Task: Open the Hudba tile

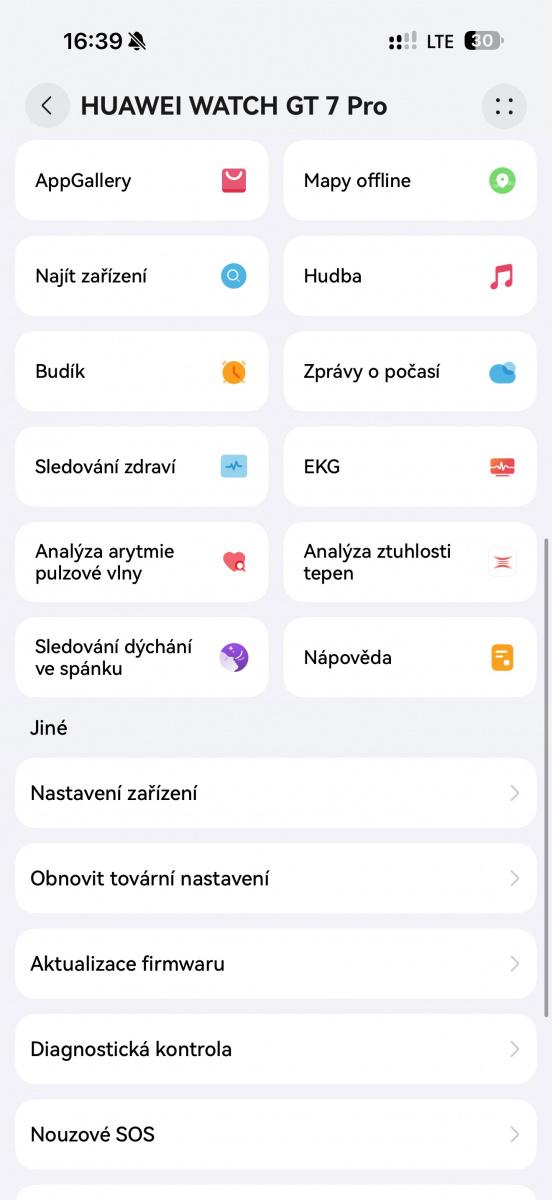Action: (410, 276)
